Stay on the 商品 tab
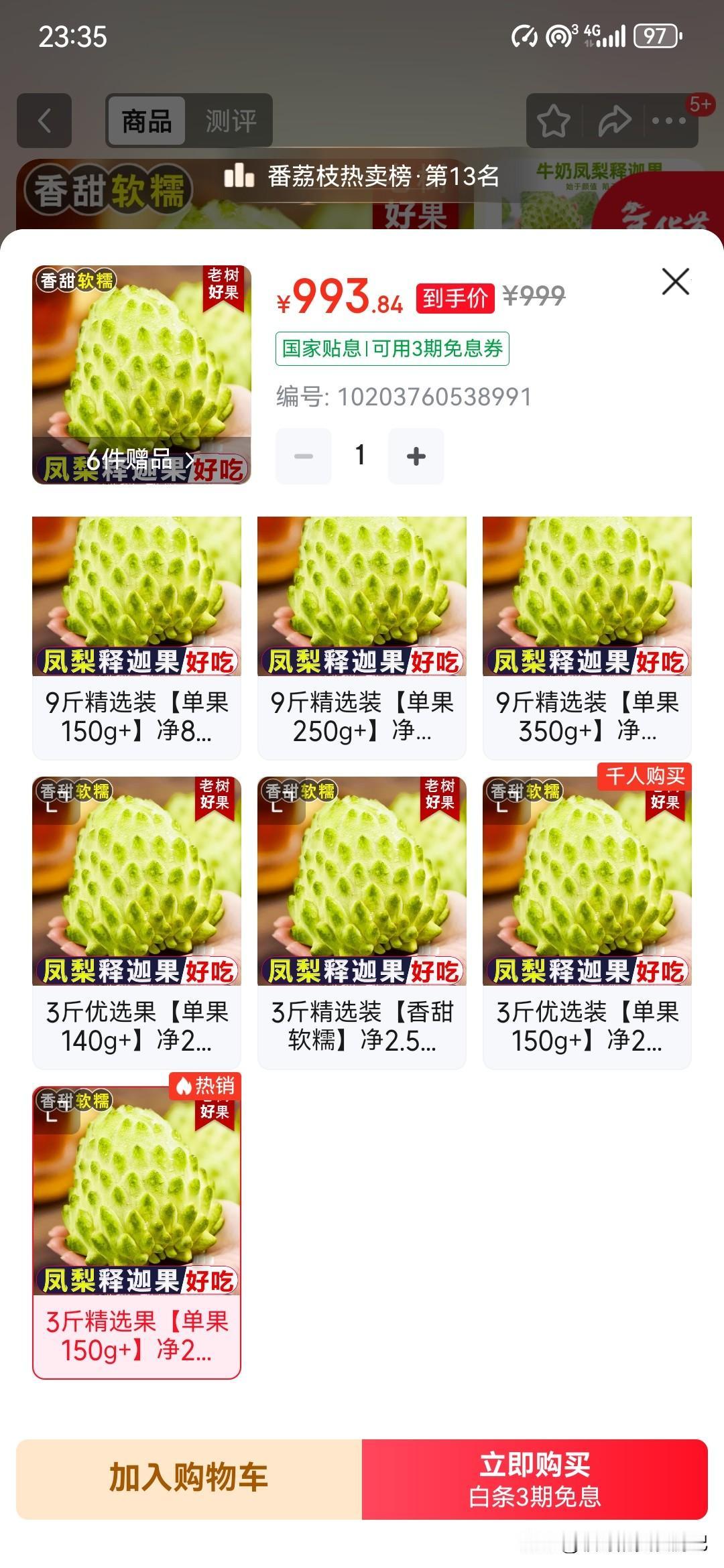The height and width of the screenshot is (1568, 724). pos(146,121)
